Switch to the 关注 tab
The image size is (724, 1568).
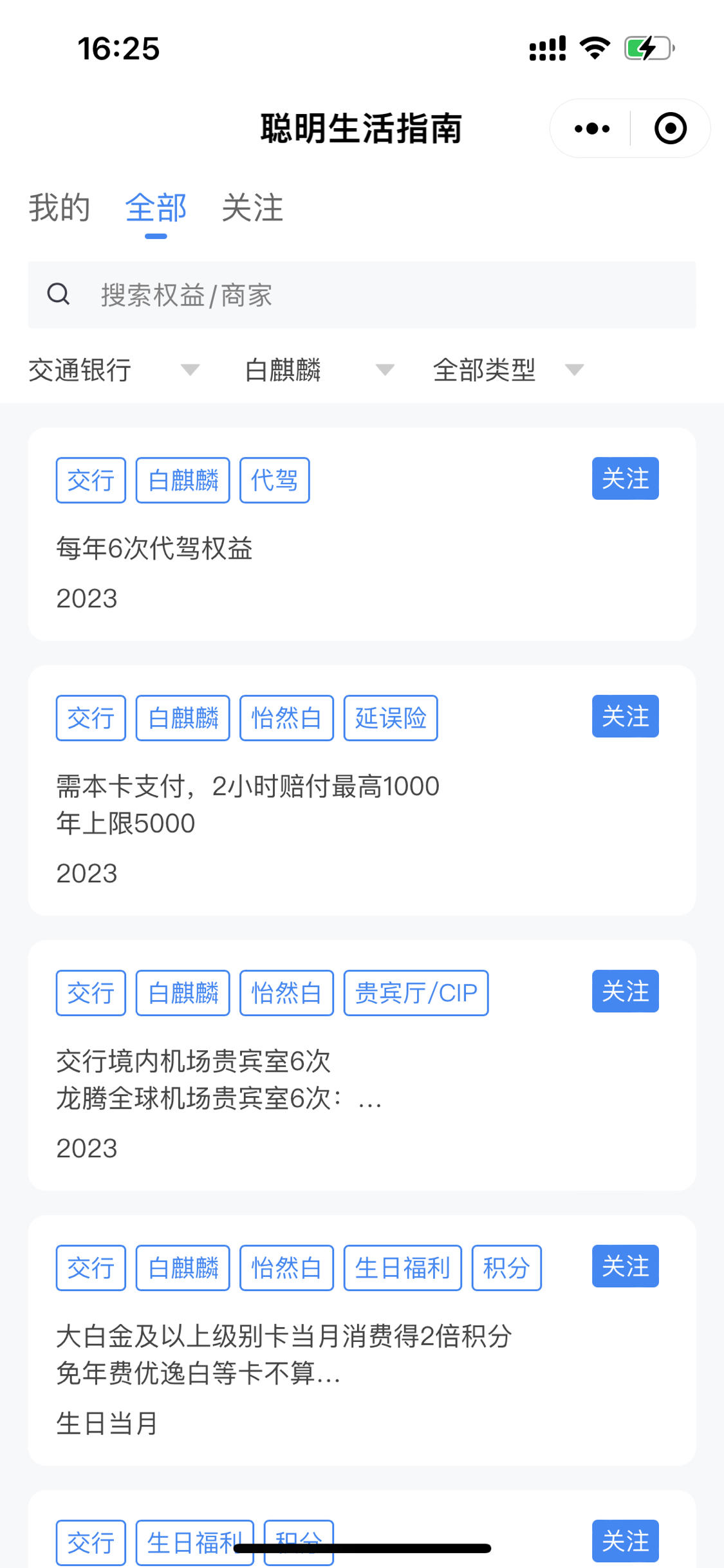click(252, 208)
